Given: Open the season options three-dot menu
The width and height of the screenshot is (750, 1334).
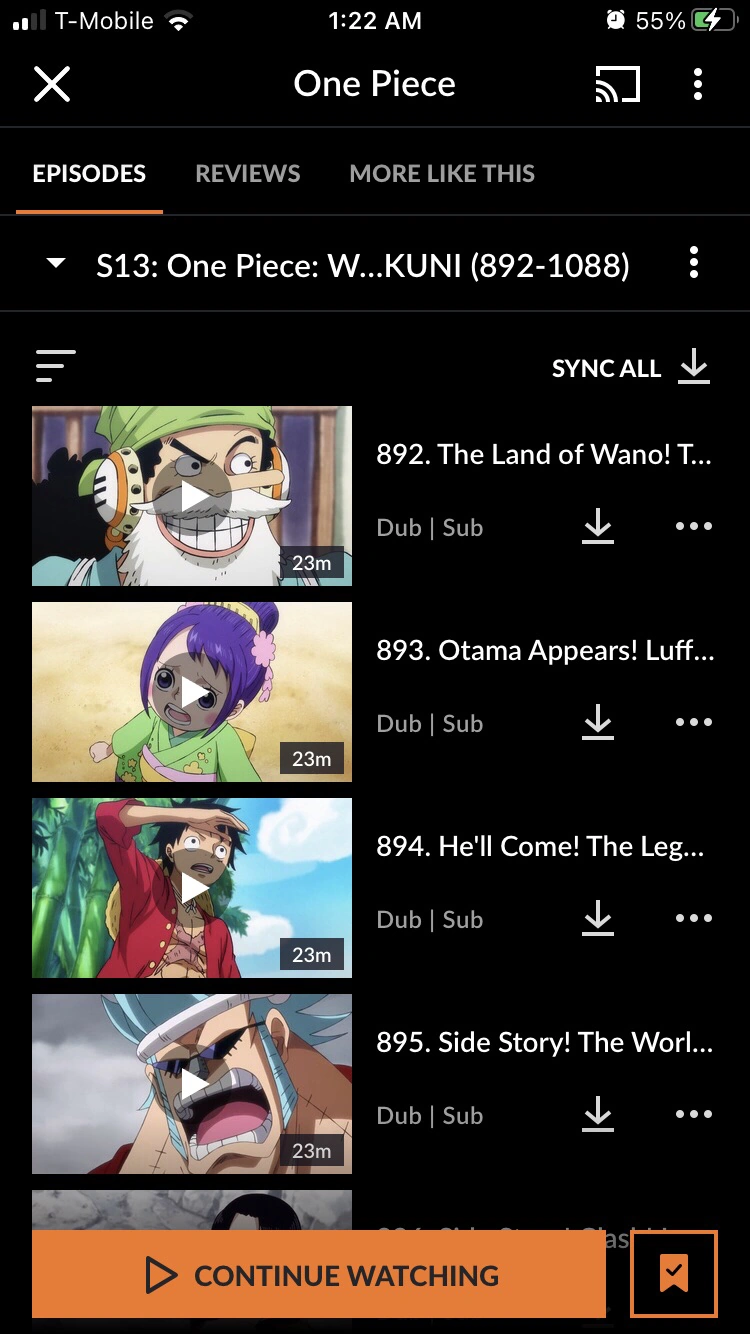Looking at the screenshot, I should tap(694, 263).
